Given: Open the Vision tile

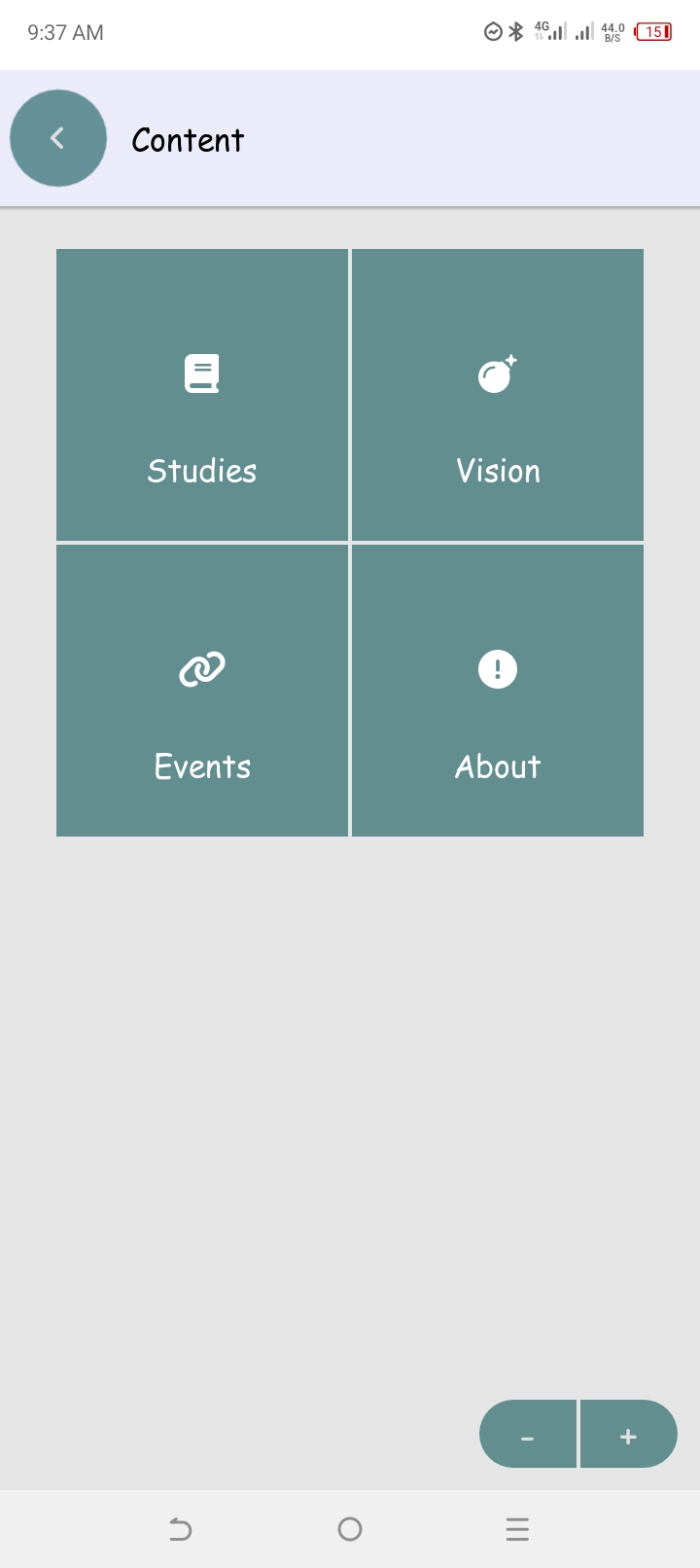Looking at the screenshot, I should [x=498, y=395].
